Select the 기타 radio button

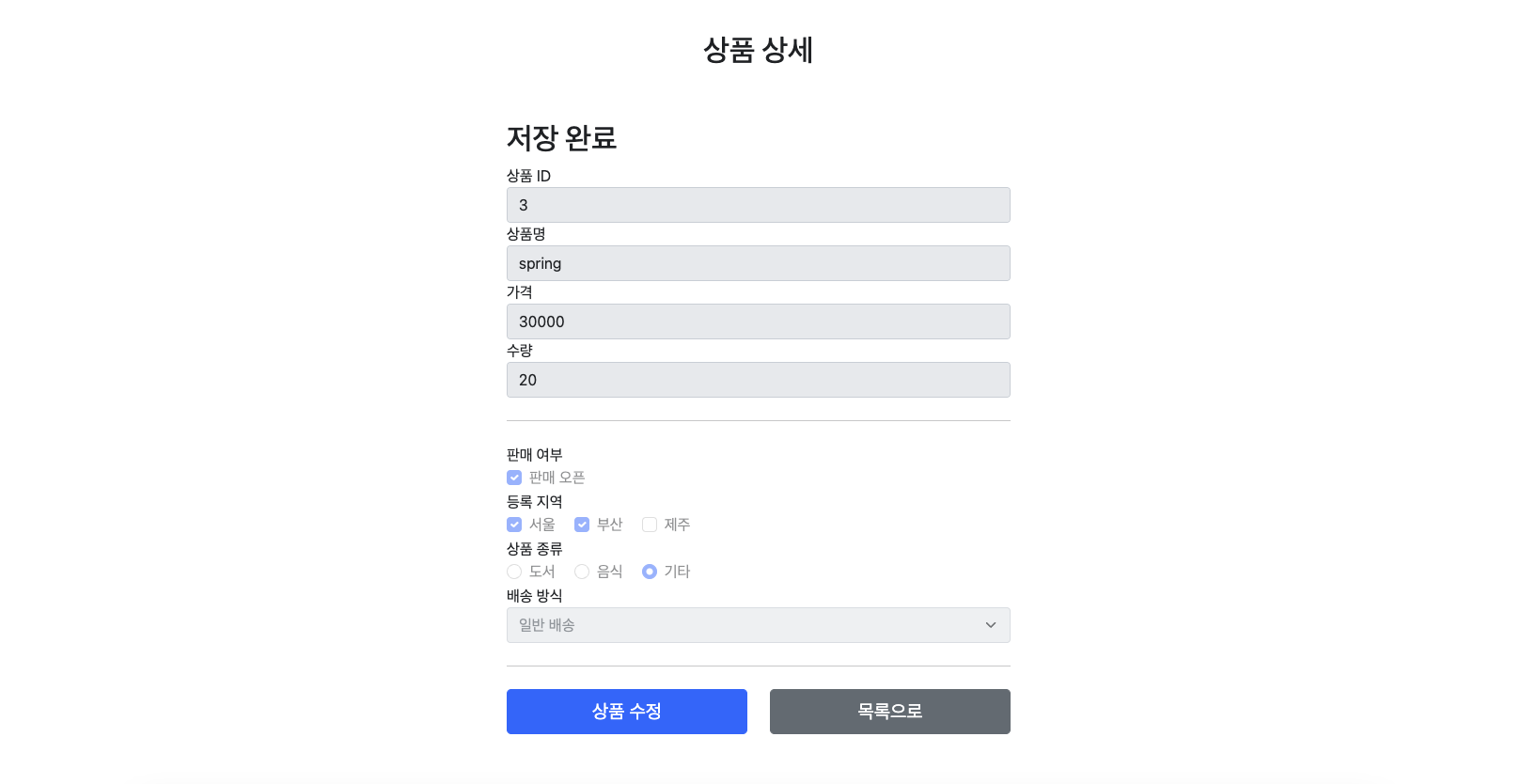[650, 572]
